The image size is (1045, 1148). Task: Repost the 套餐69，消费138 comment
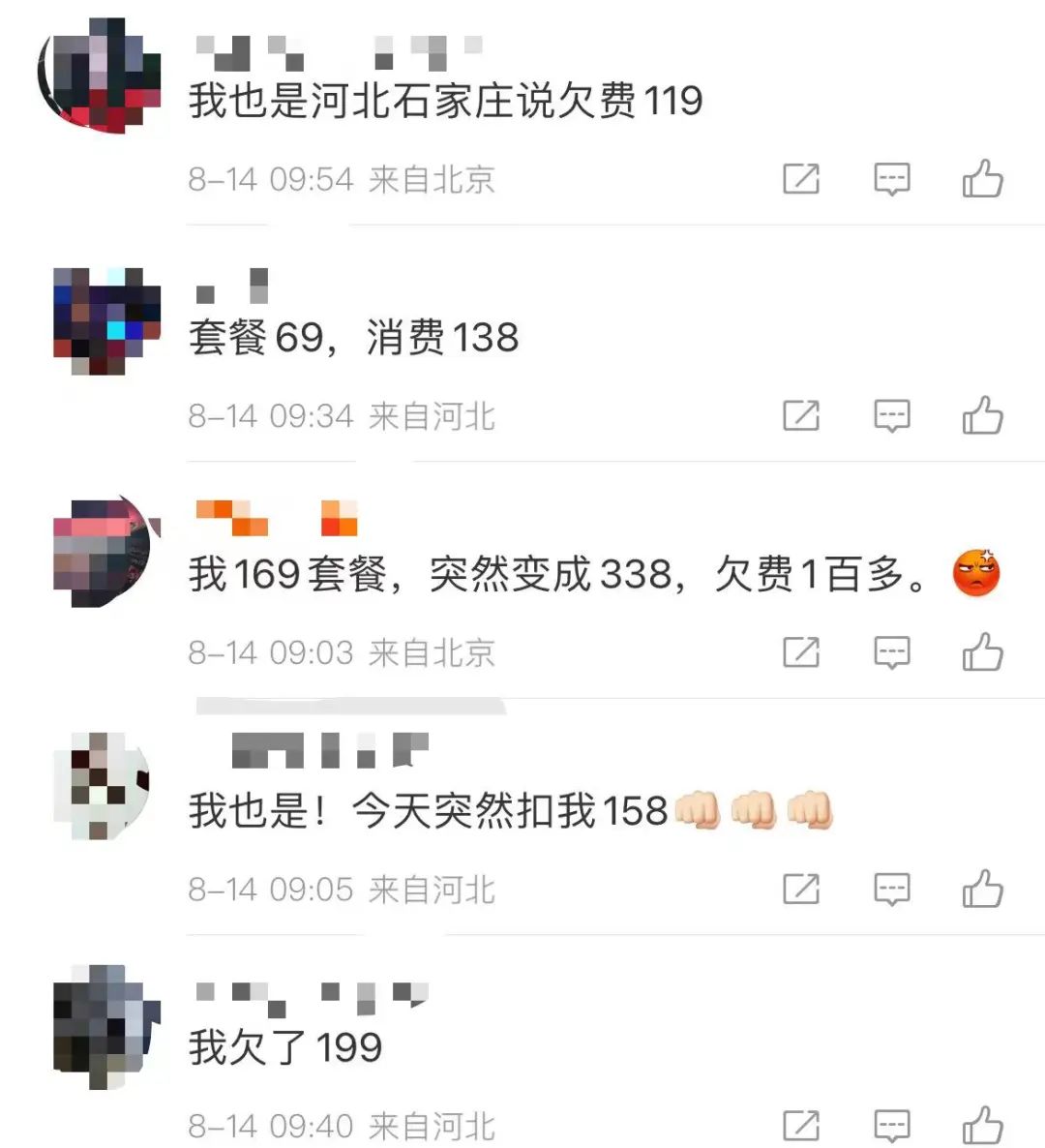(x=801, y=415)
